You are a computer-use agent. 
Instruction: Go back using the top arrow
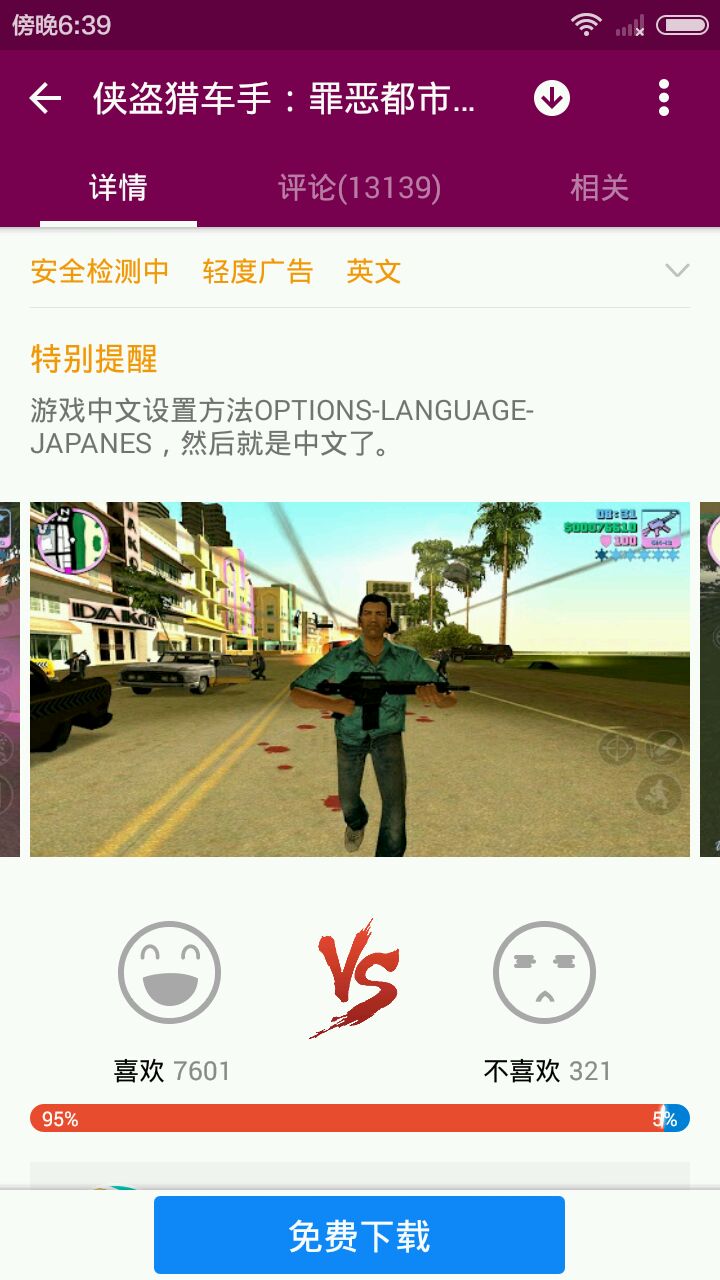pyautogui.click(x=45, y=98)
